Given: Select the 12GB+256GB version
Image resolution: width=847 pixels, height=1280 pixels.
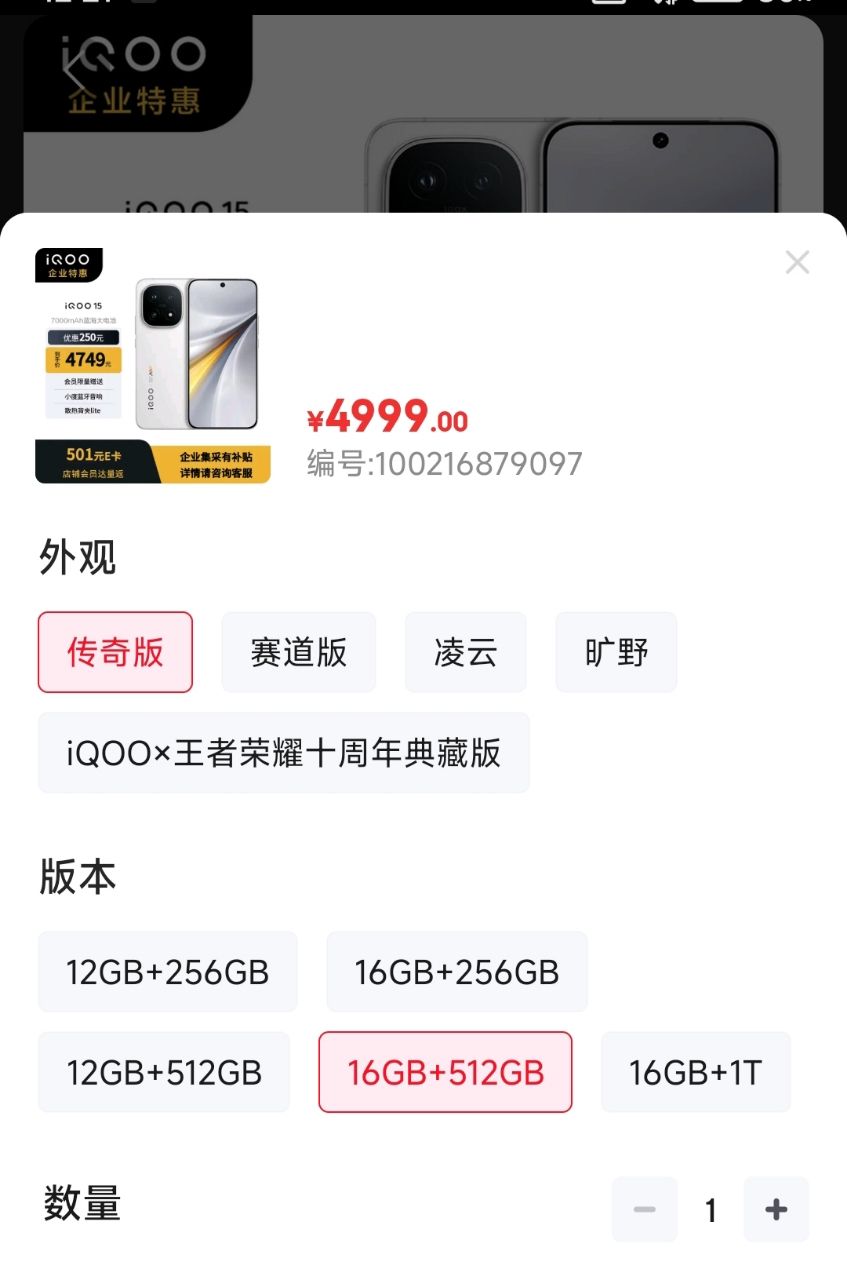Looking at the screenshot, I should 167,972.
